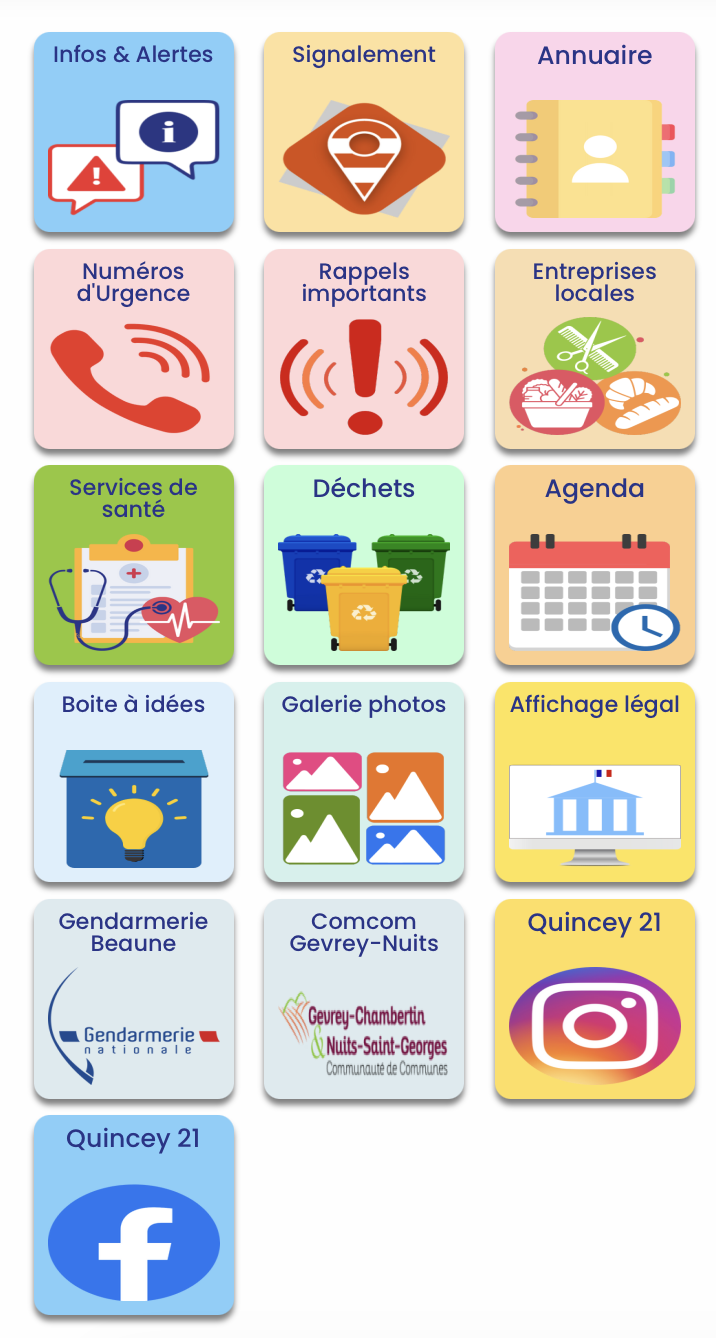Viewport: 716px width, 1338px height.
Task: Open the Annuaire directory
Action: [595, 132]
